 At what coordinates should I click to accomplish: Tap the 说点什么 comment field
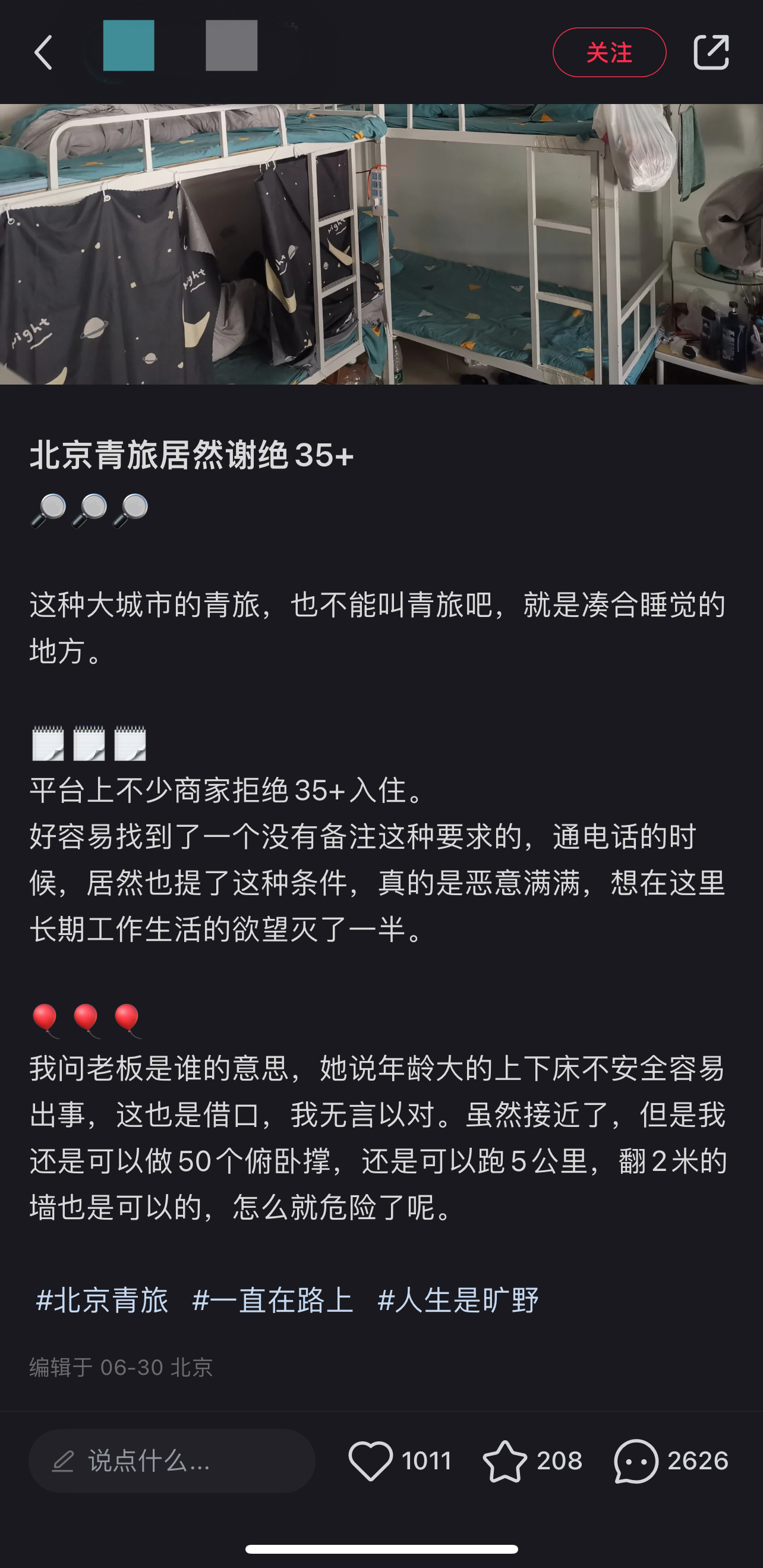pyautogui.click(x=172, y=1460)
